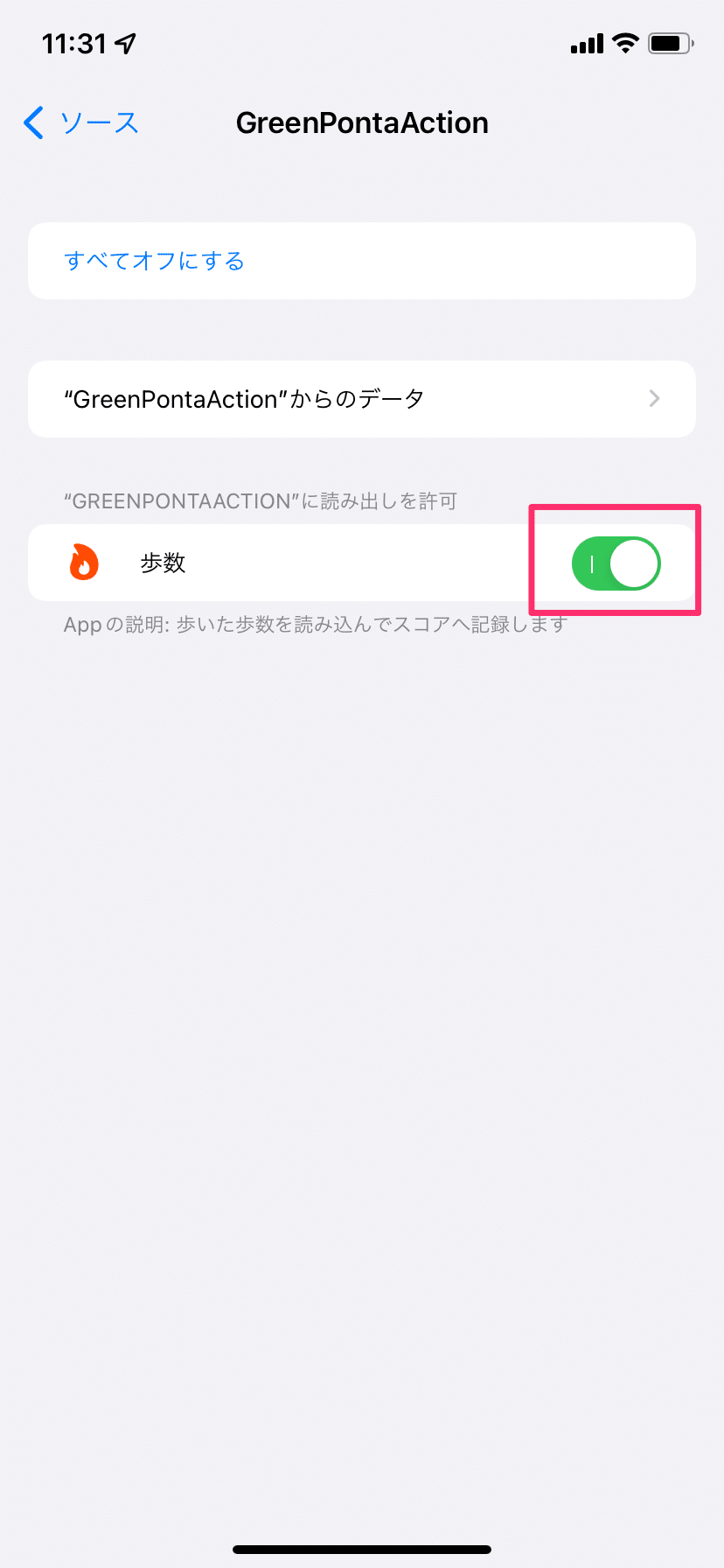Tap the Wi-Fi icon in the status bar
Viewport: 724px width, 1568px height.
coord(624,43)
